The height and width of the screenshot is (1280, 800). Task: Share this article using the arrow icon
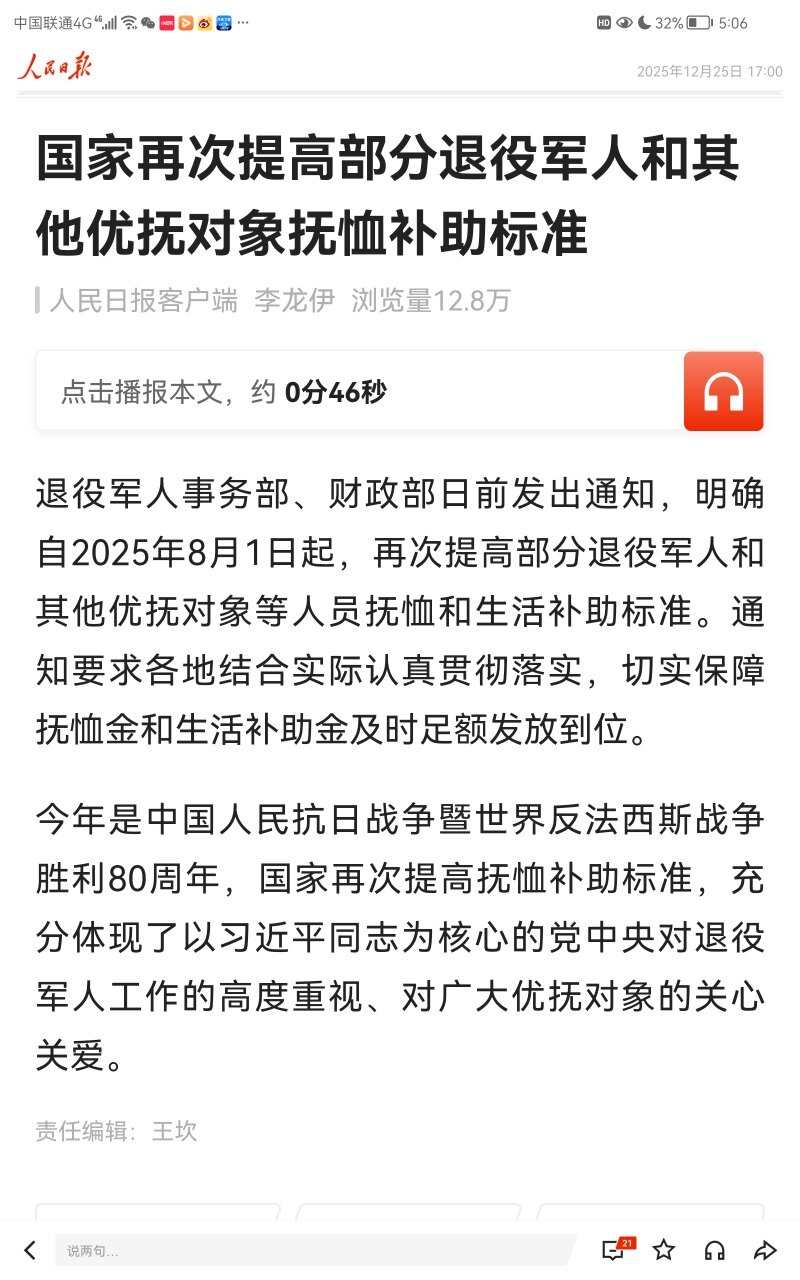click(765, 1250)
